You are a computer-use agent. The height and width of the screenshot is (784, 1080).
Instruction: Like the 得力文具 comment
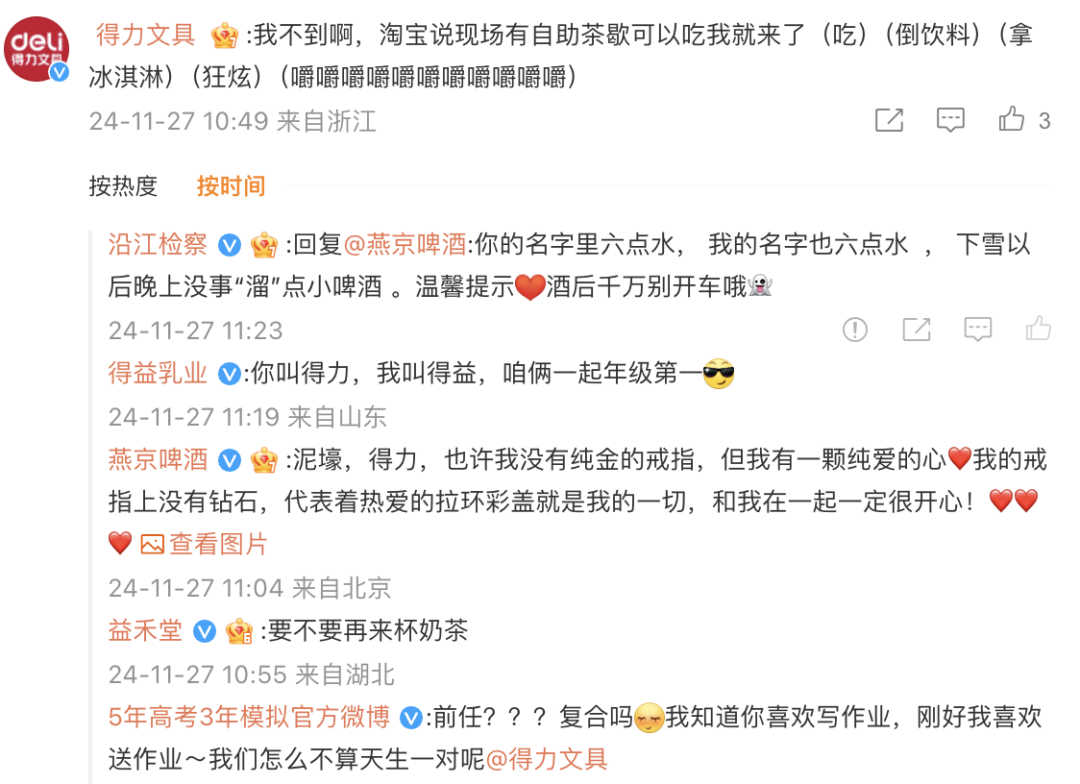coord(1013,121)
